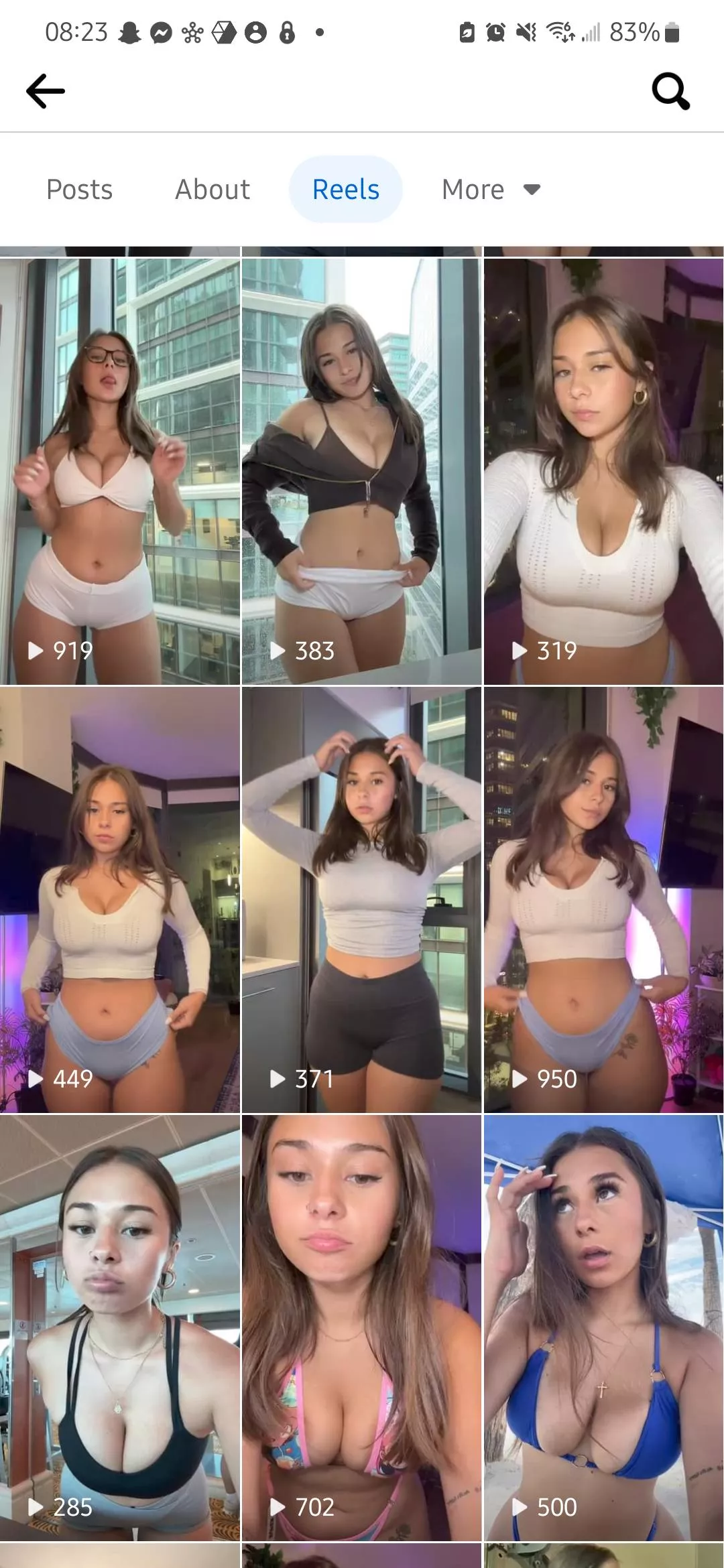Tap the back arrow to return

44,90
